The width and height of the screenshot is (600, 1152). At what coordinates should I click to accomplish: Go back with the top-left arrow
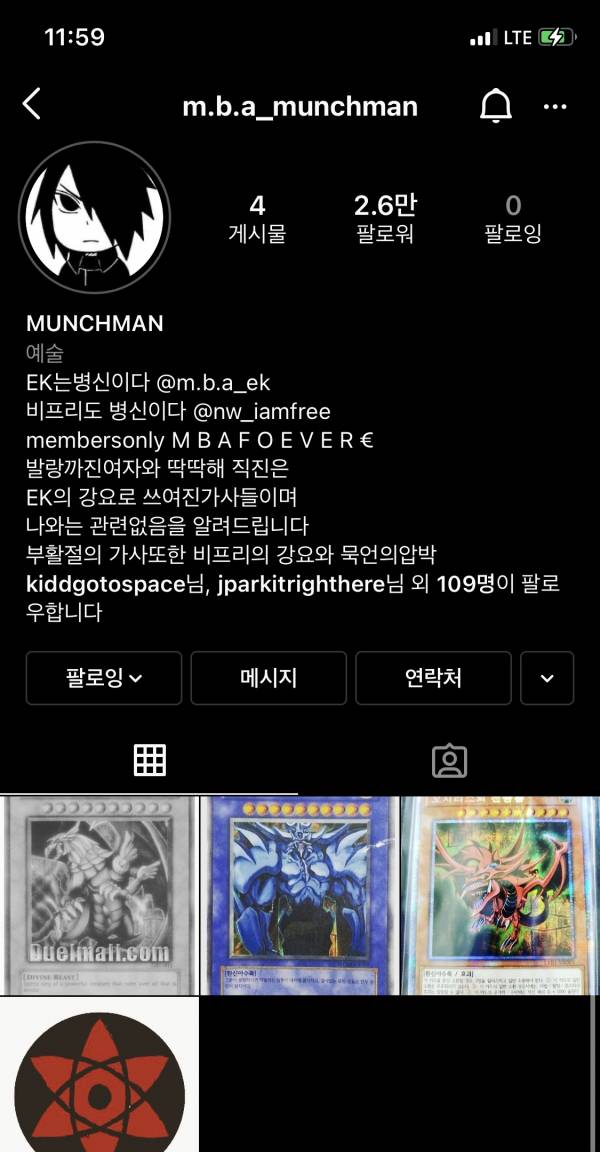(x=32, y=105)
